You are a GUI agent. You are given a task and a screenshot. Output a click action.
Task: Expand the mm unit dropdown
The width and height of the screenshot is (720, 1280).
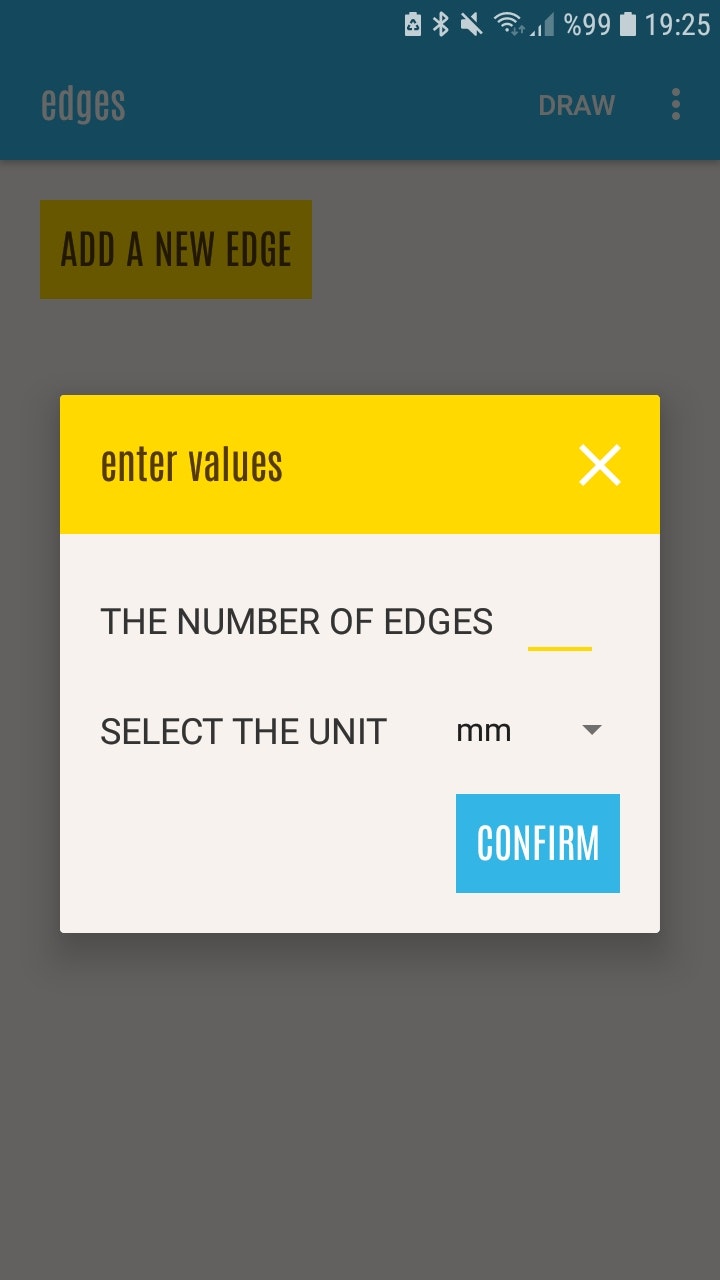click(530, 731)
